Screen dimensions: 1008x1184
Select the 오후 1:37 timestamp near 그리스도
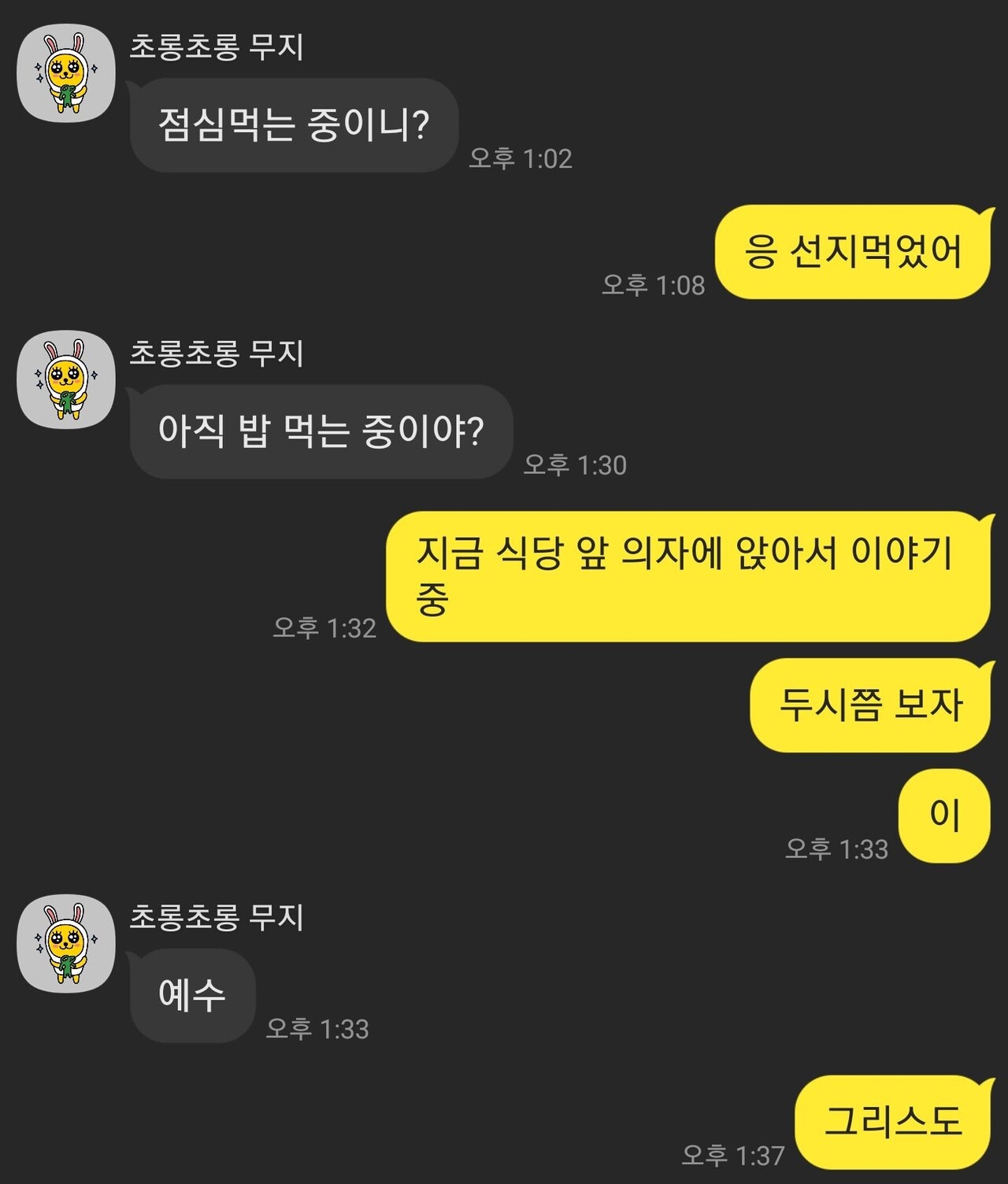[732, 1153]
